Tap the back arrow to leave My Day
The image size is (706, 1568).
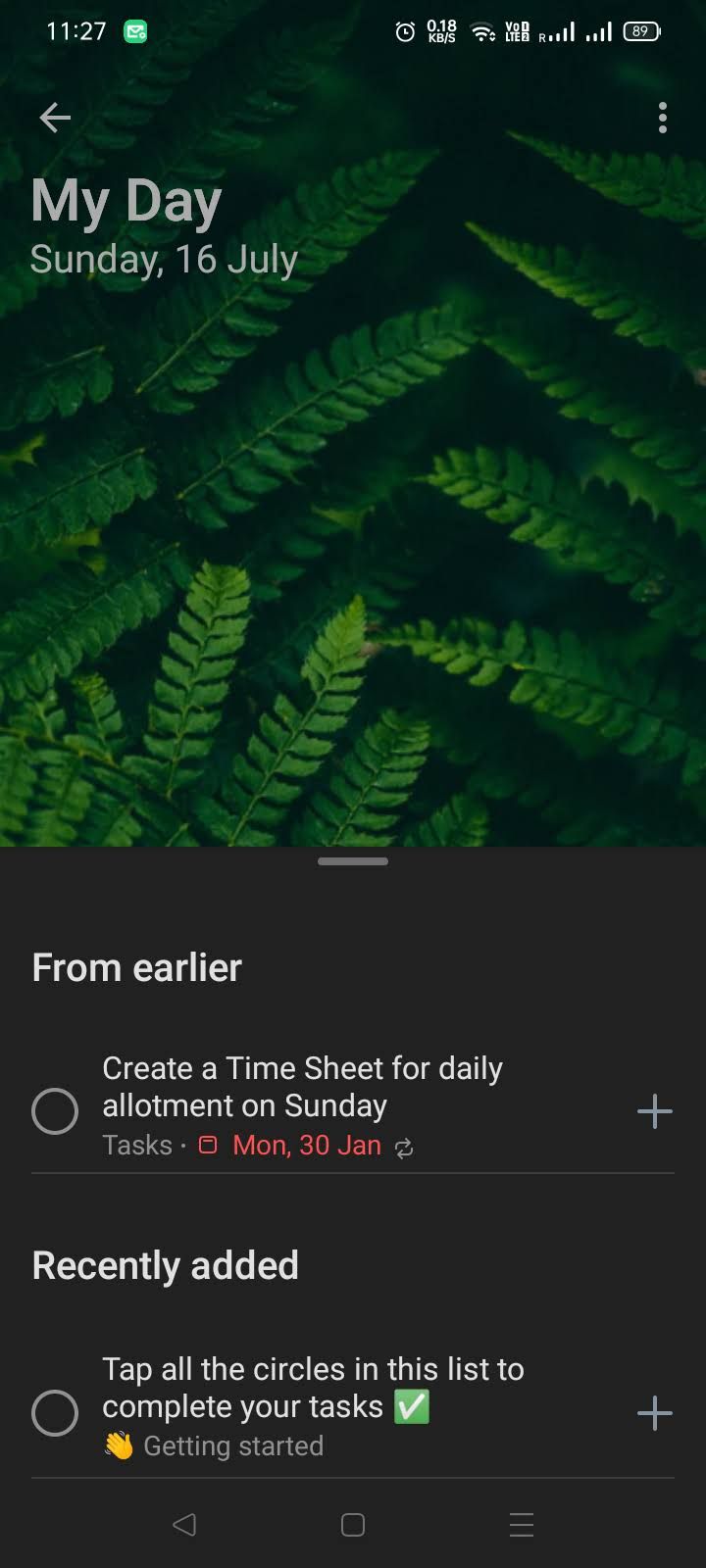tap(55, 117)
